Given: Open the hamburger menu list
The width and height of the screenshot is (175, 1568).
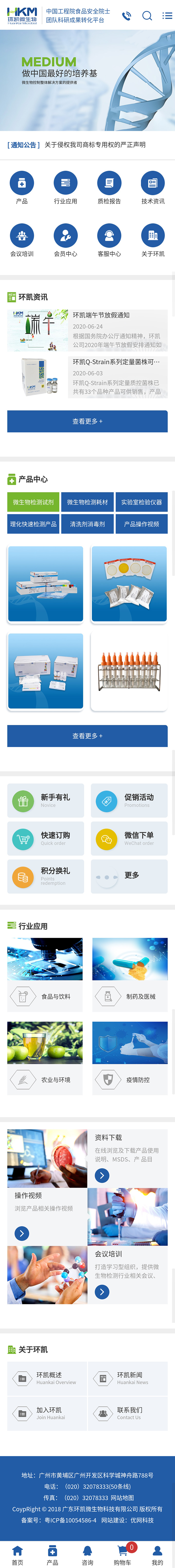Looking at the screenshot, I should click(x=166, y=16).
